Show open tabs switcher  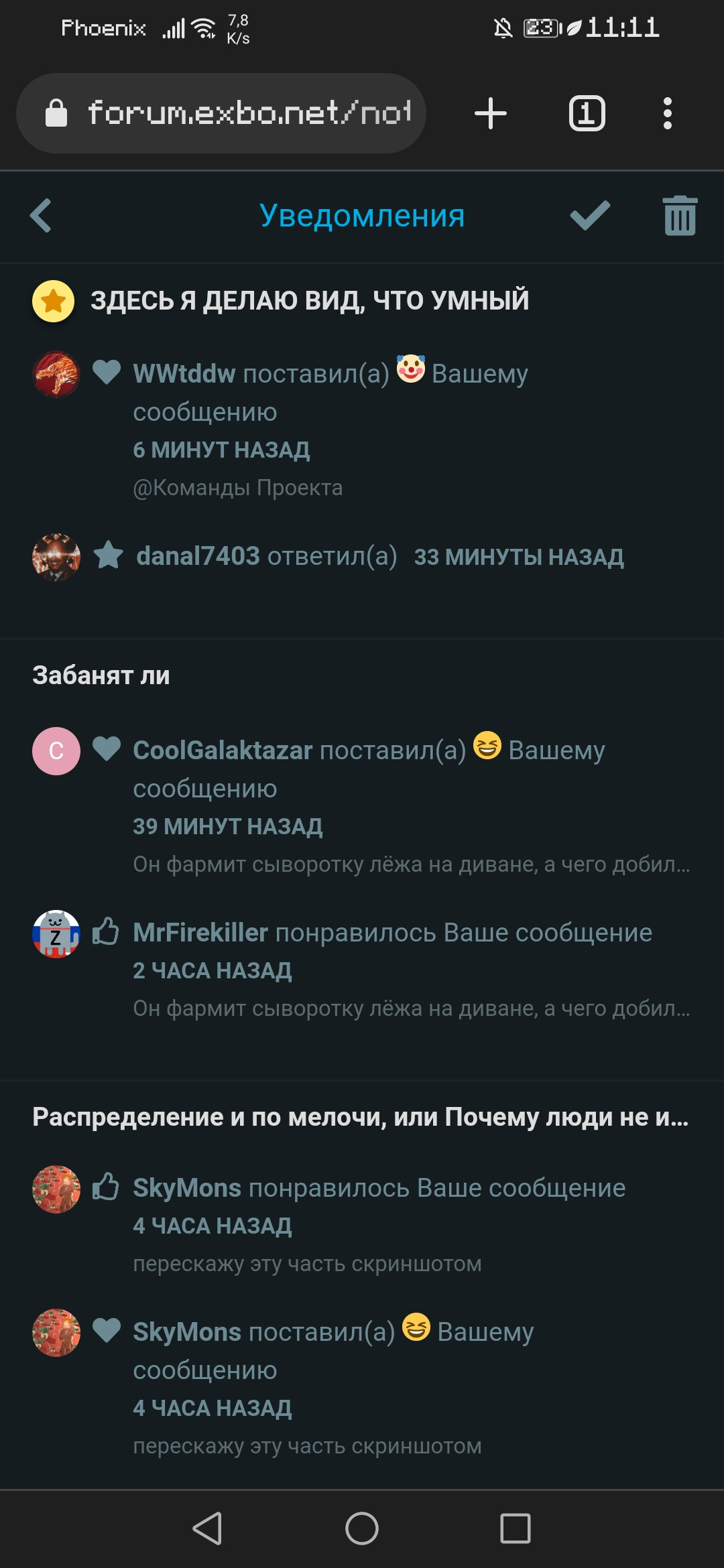click(x=587, y=113)
